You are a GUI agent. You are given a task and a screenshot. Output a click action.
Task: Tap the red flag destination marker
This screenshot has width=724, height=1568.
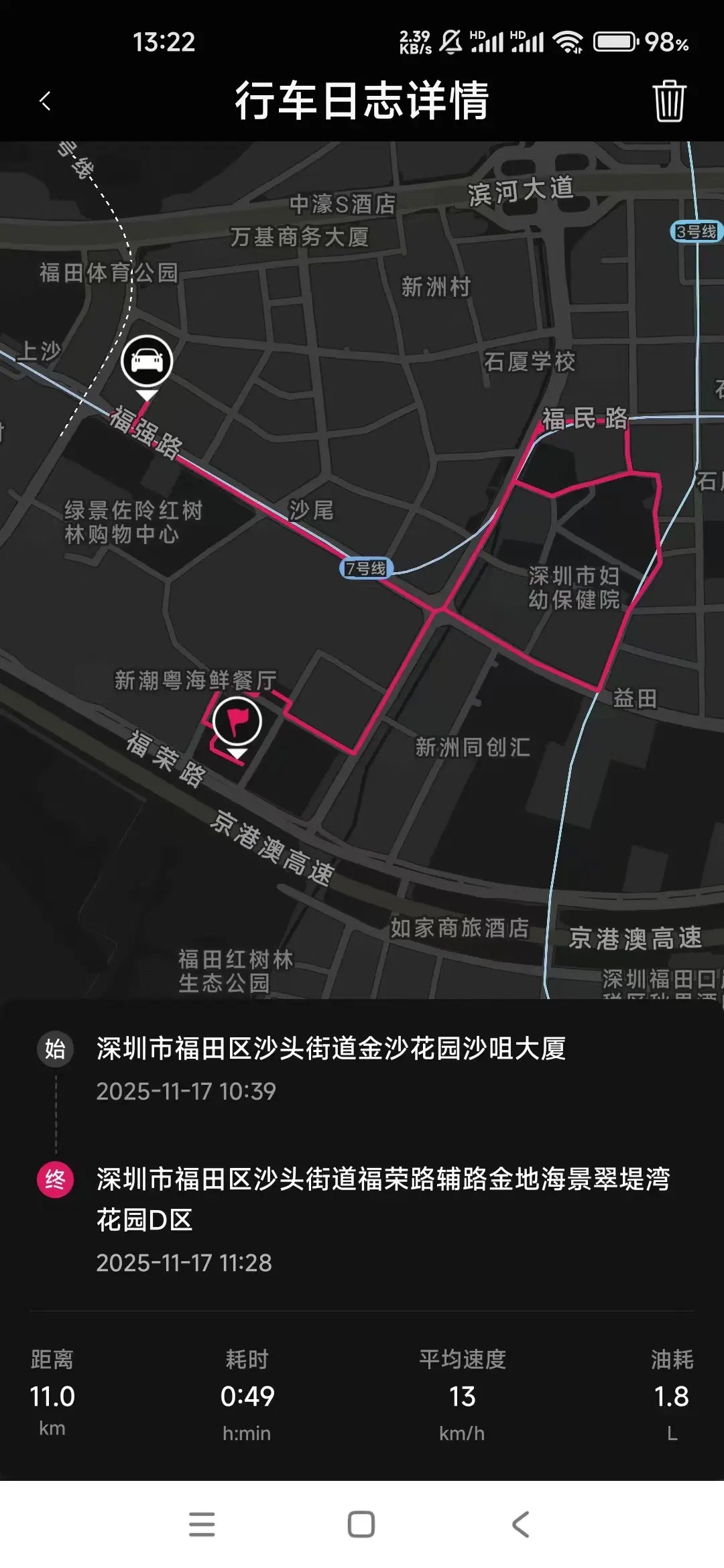point(237,722)
